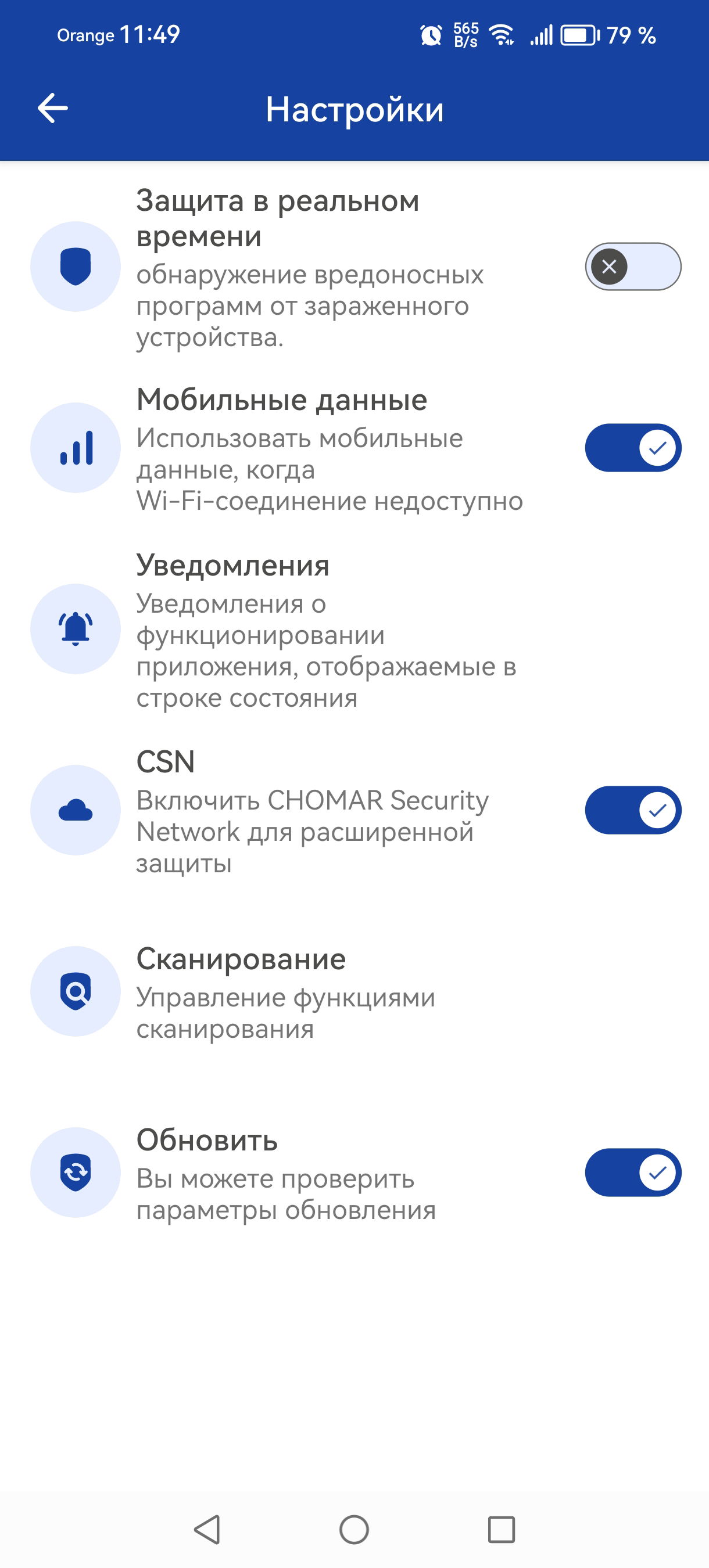
Task: Disable the CSN security network switch
Action: (632, 810)
